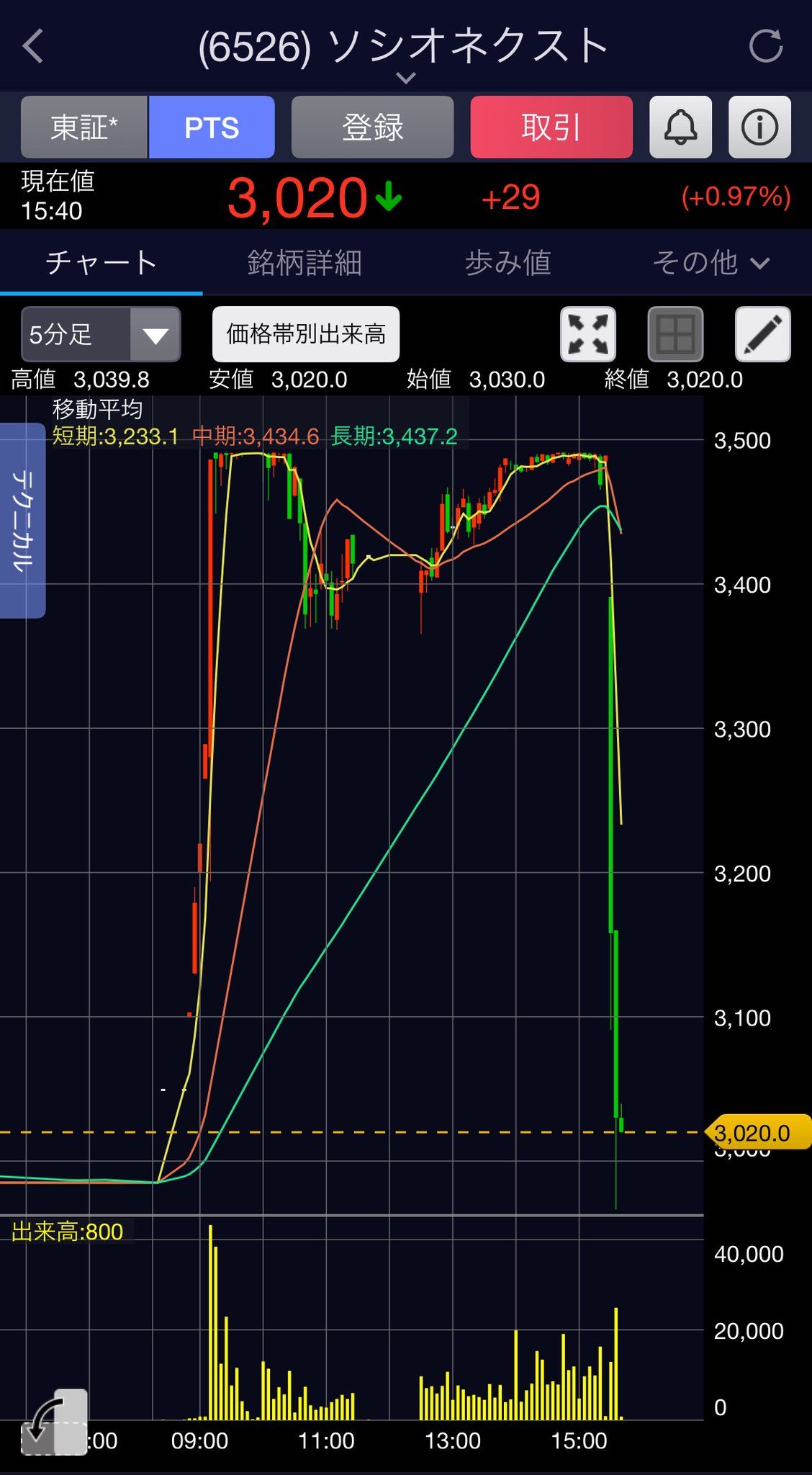812x1475 pixels.
Task: Open the テクニカル side panel
Action: 22,520
